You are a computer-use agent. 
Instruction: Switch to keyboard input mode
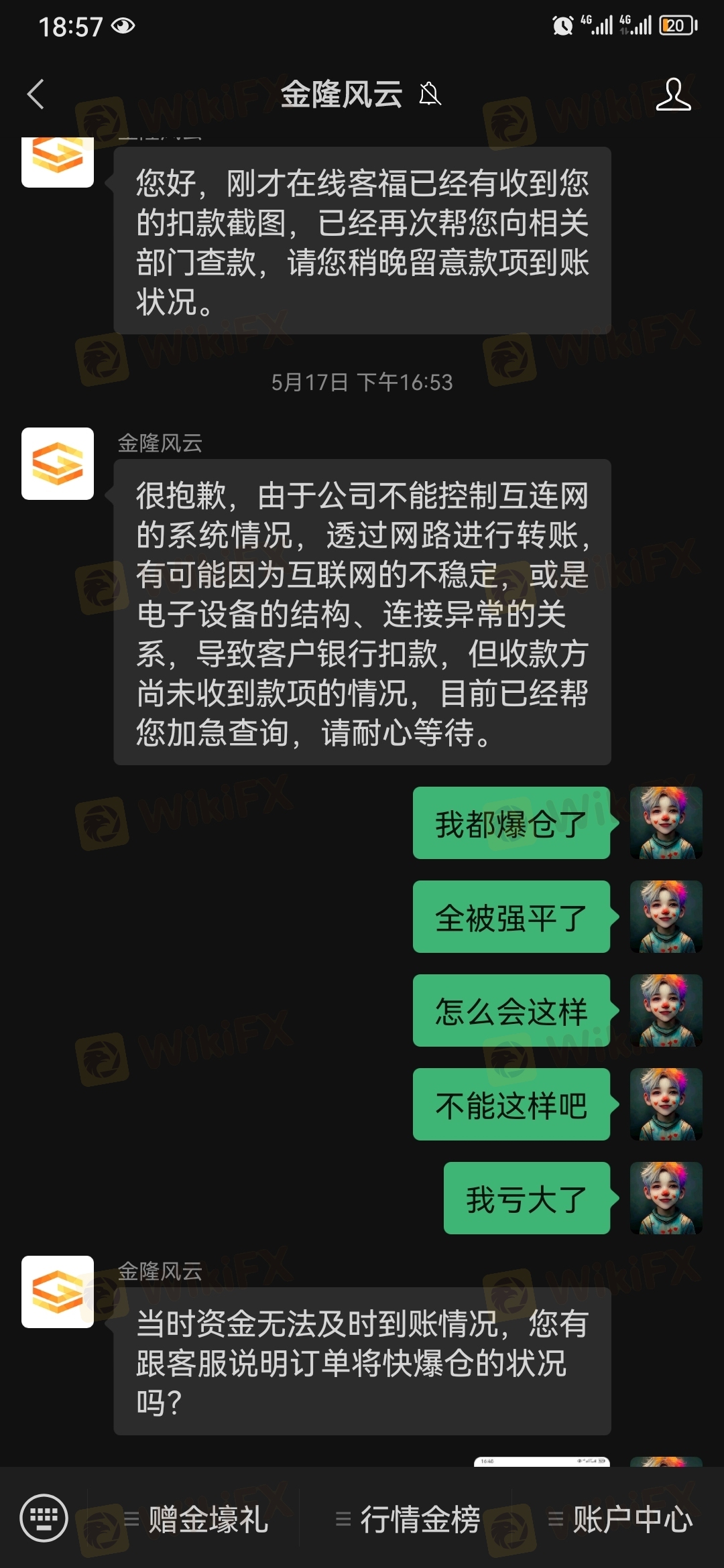click(x=44, y=1518)
